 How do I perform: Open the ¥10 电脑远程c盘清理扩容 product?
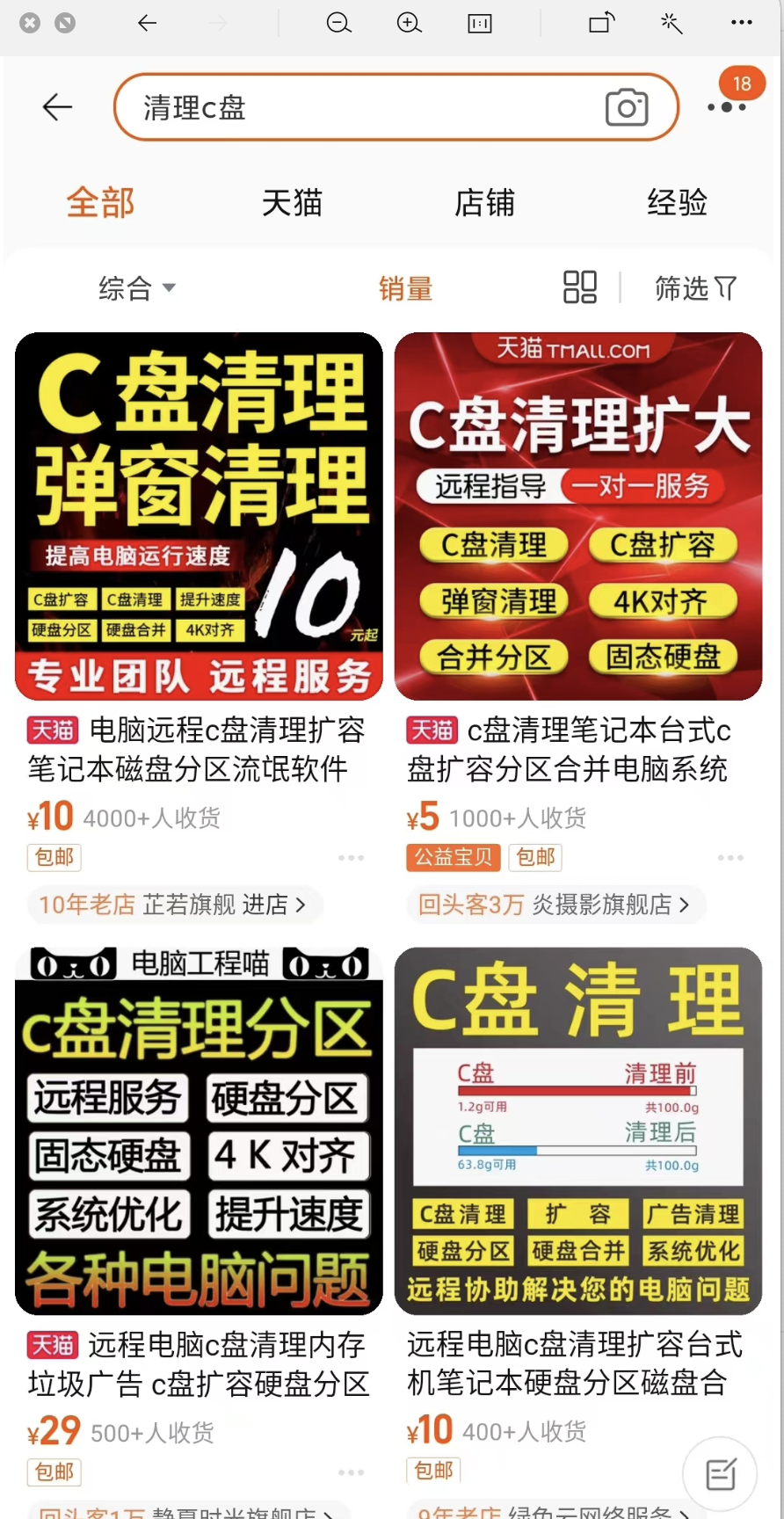[199, 516]
